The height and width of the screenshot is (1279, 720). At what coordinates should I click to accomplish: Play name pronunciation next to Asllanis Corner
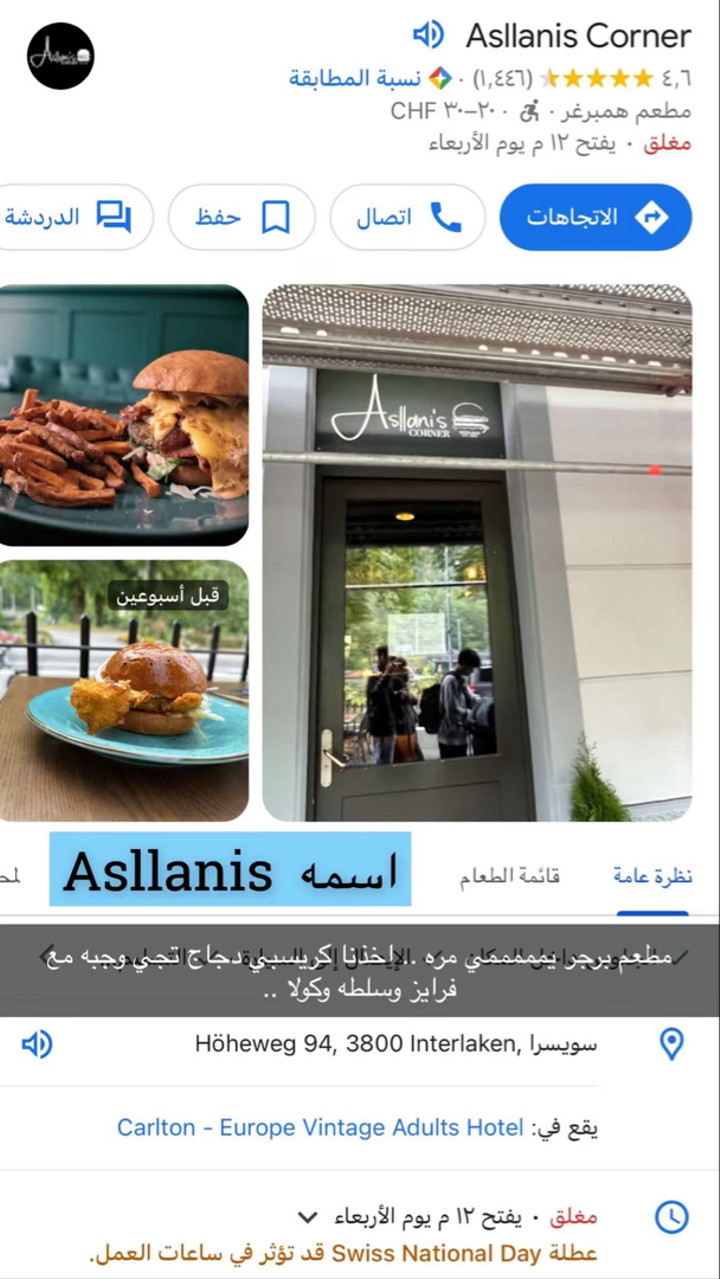click(428, 35)
